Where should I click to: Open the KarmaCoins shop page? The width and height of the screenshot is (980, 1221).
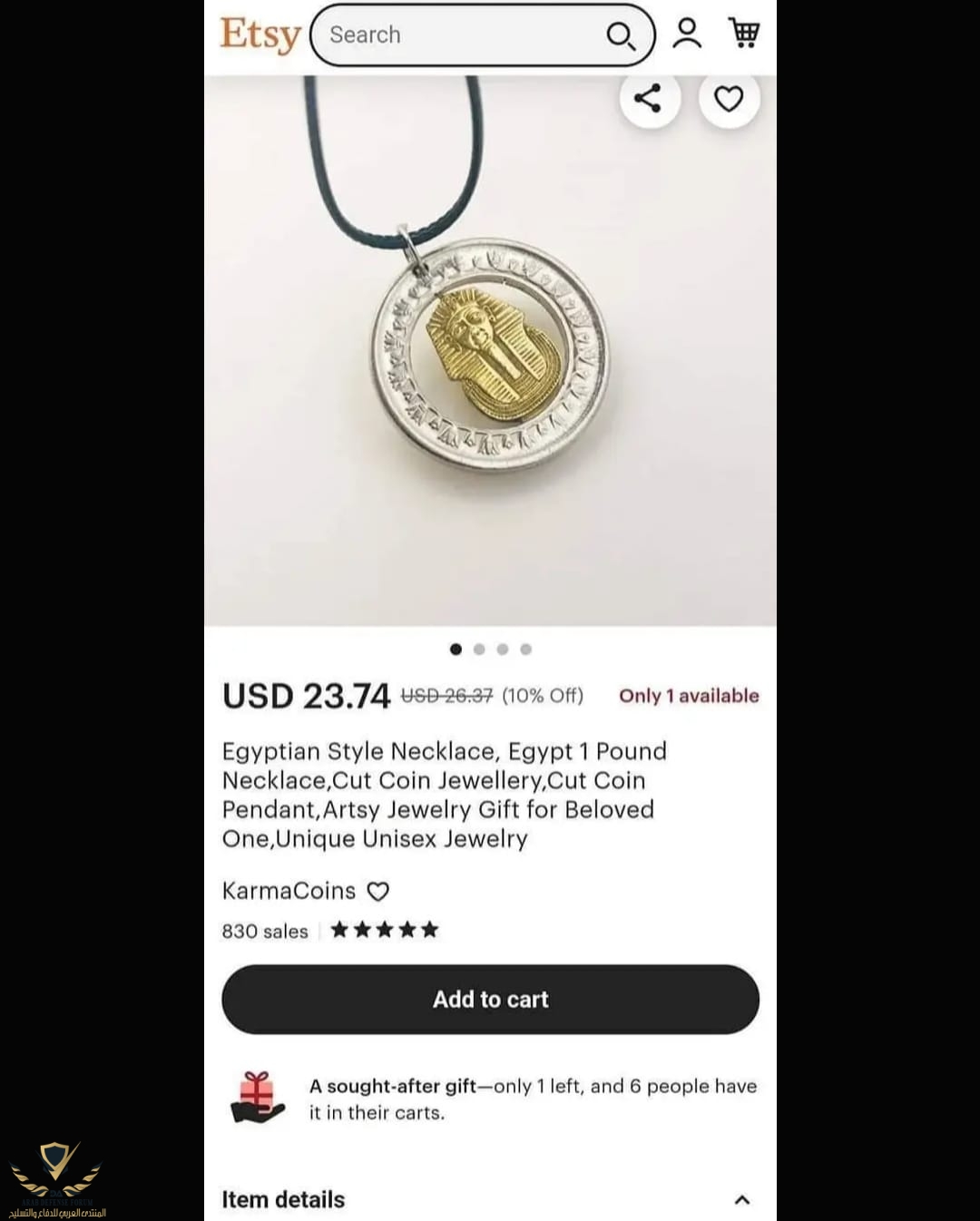289,891
